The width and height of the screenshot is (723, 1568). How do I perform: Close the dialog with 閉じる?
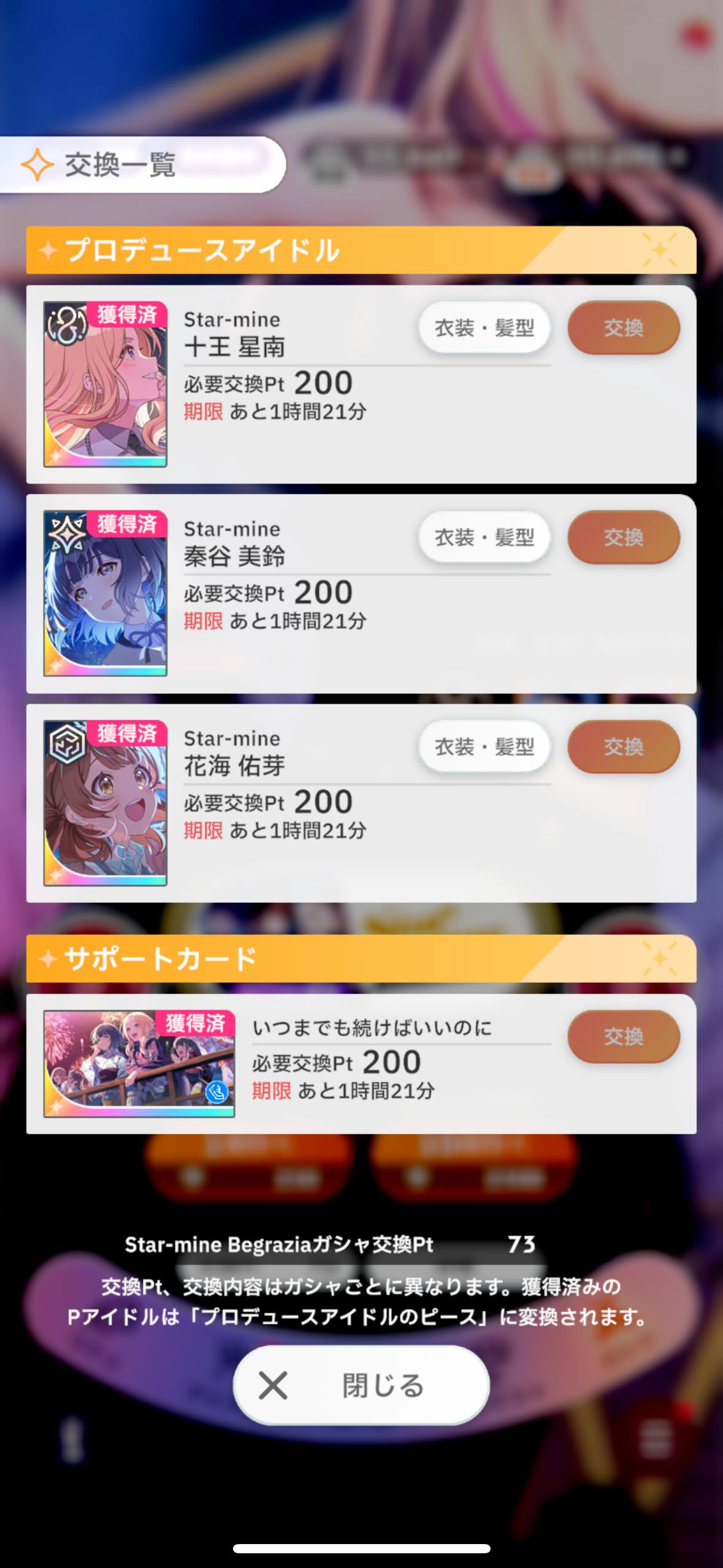[x=361, y=1385]
